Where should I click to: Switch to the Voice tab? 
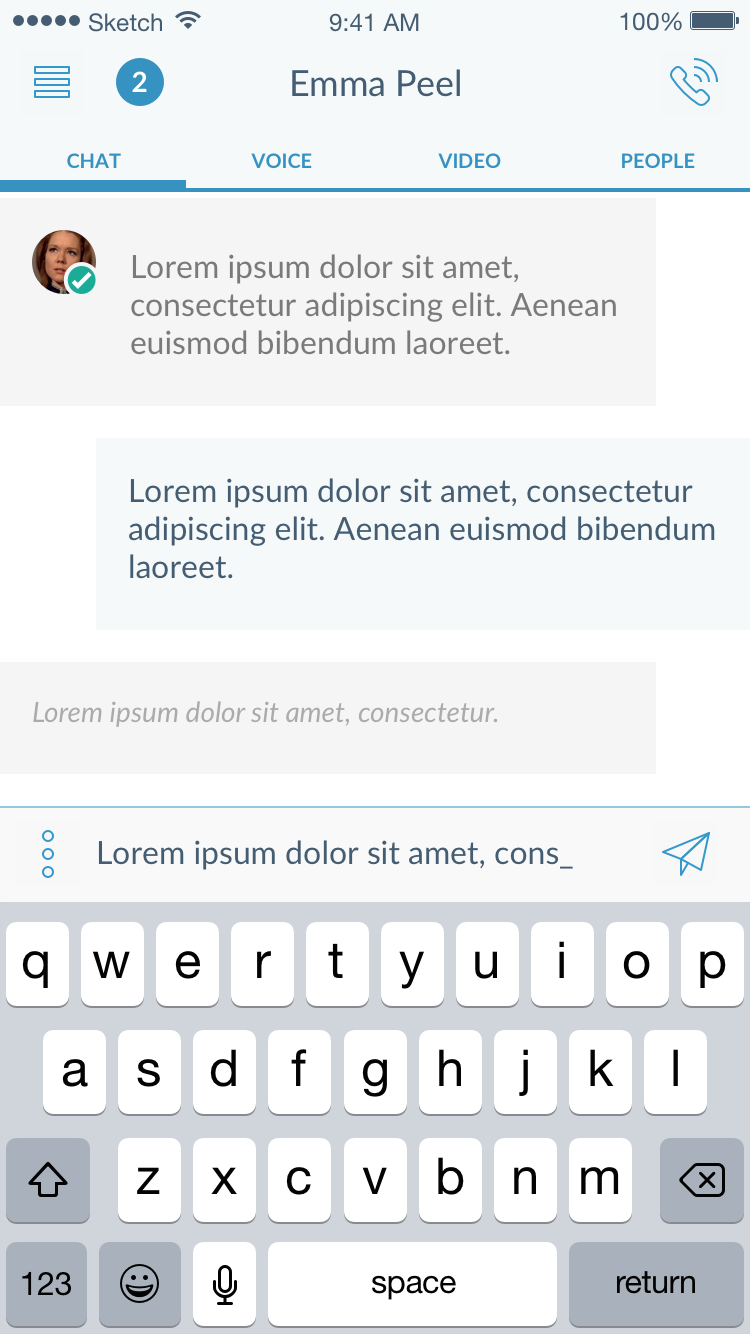[281, 161]
